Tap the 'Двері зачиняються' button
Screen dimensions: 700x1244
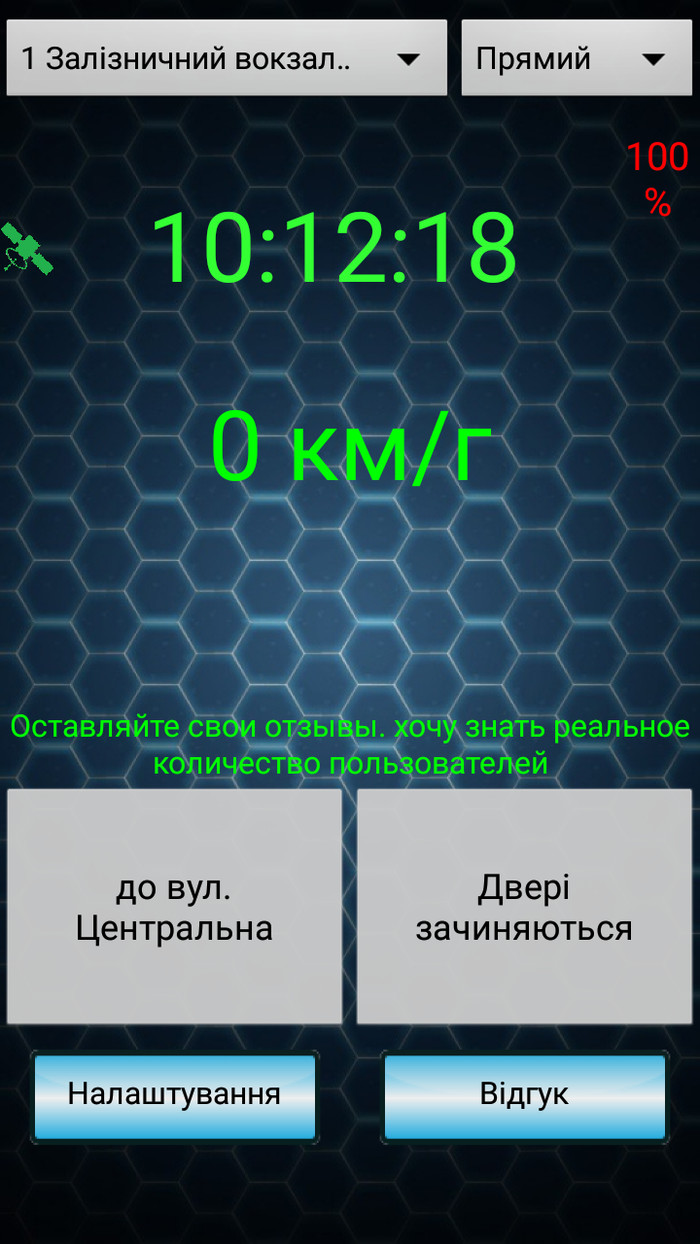point(524,907)
